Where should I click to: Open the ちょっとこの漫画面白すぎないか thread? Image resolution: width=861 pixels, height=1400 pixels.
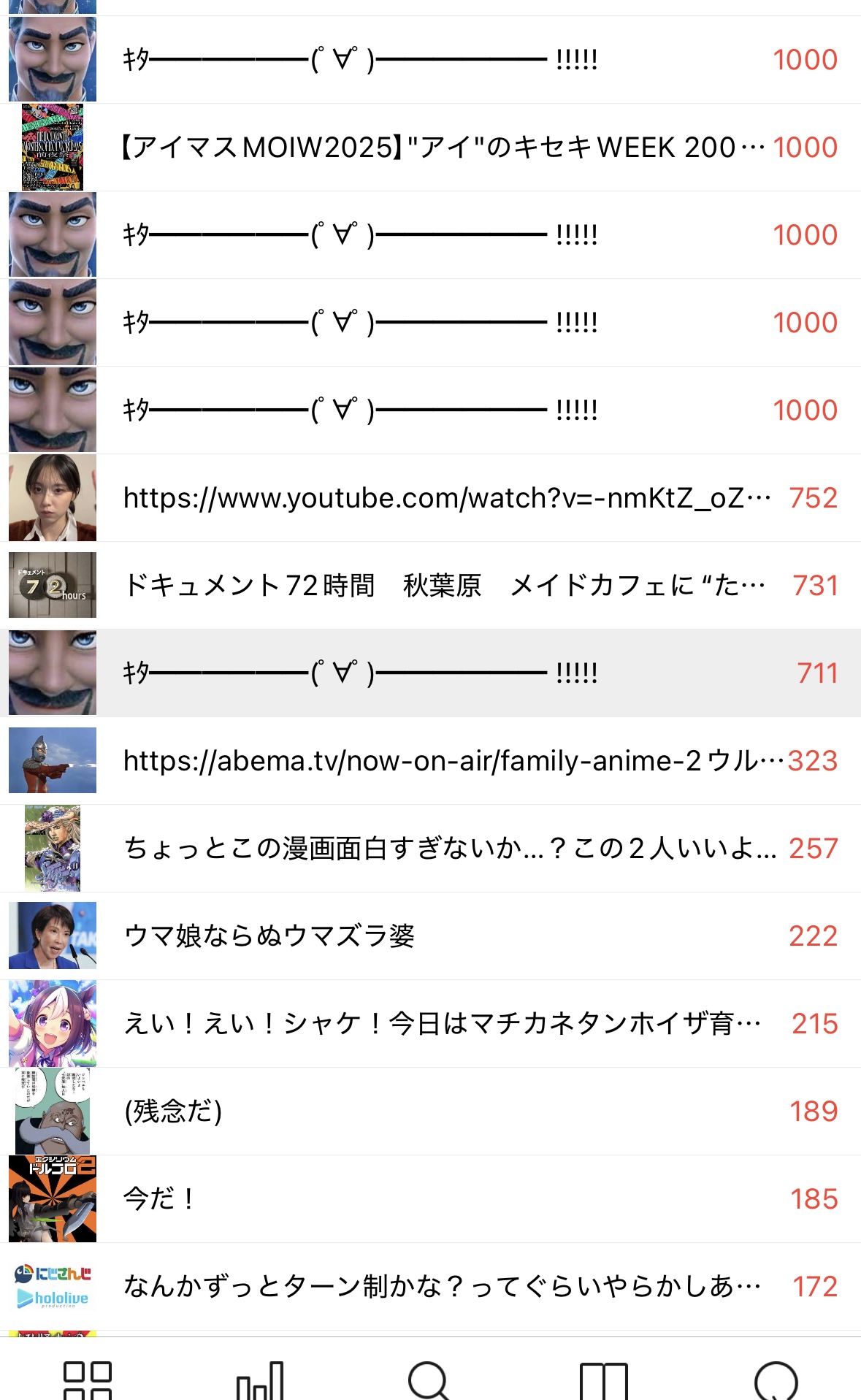[x=438, y=849]
